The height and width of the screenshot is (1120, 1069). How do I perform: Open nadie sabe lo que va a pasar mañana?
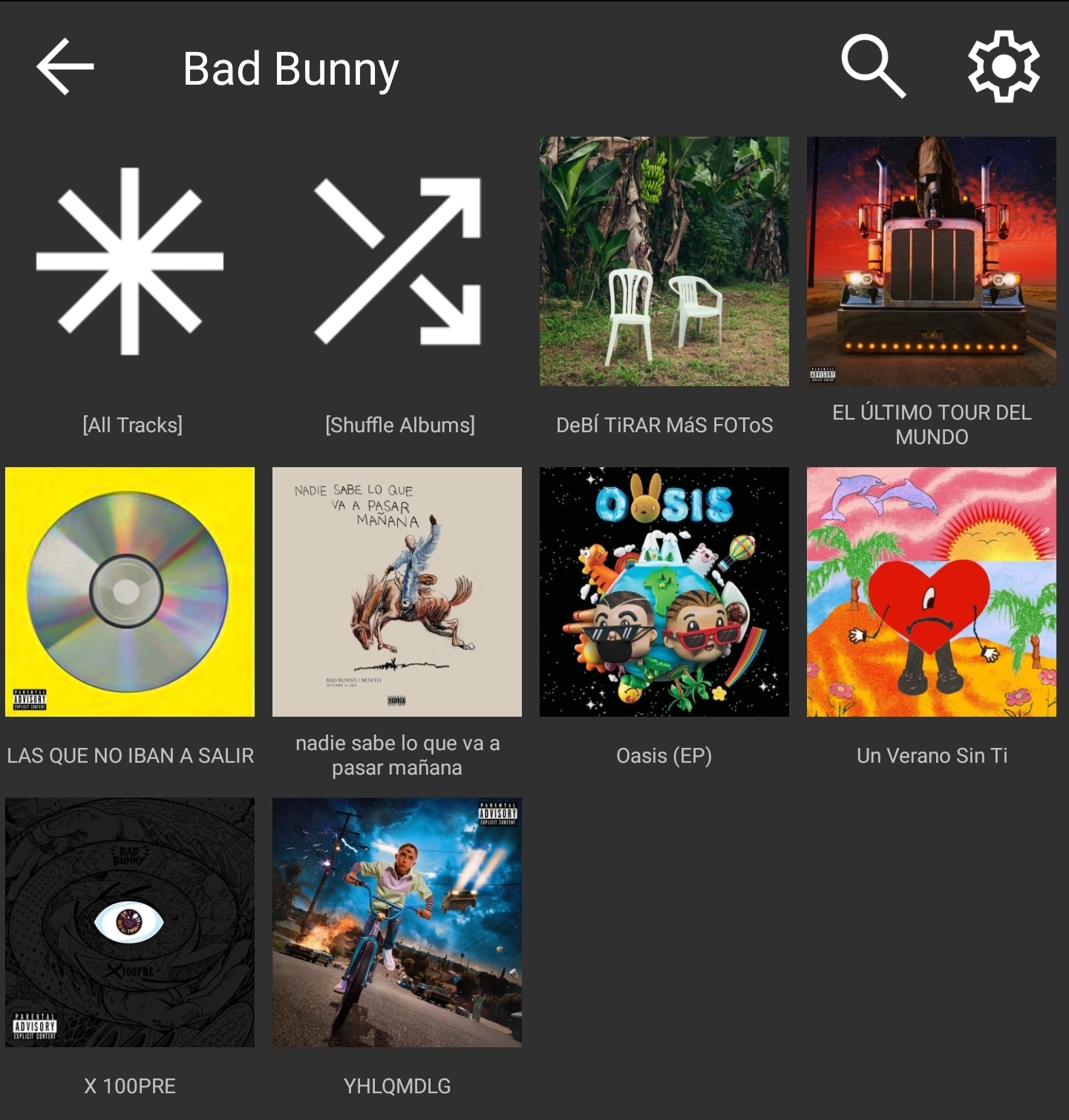(397, 592)
